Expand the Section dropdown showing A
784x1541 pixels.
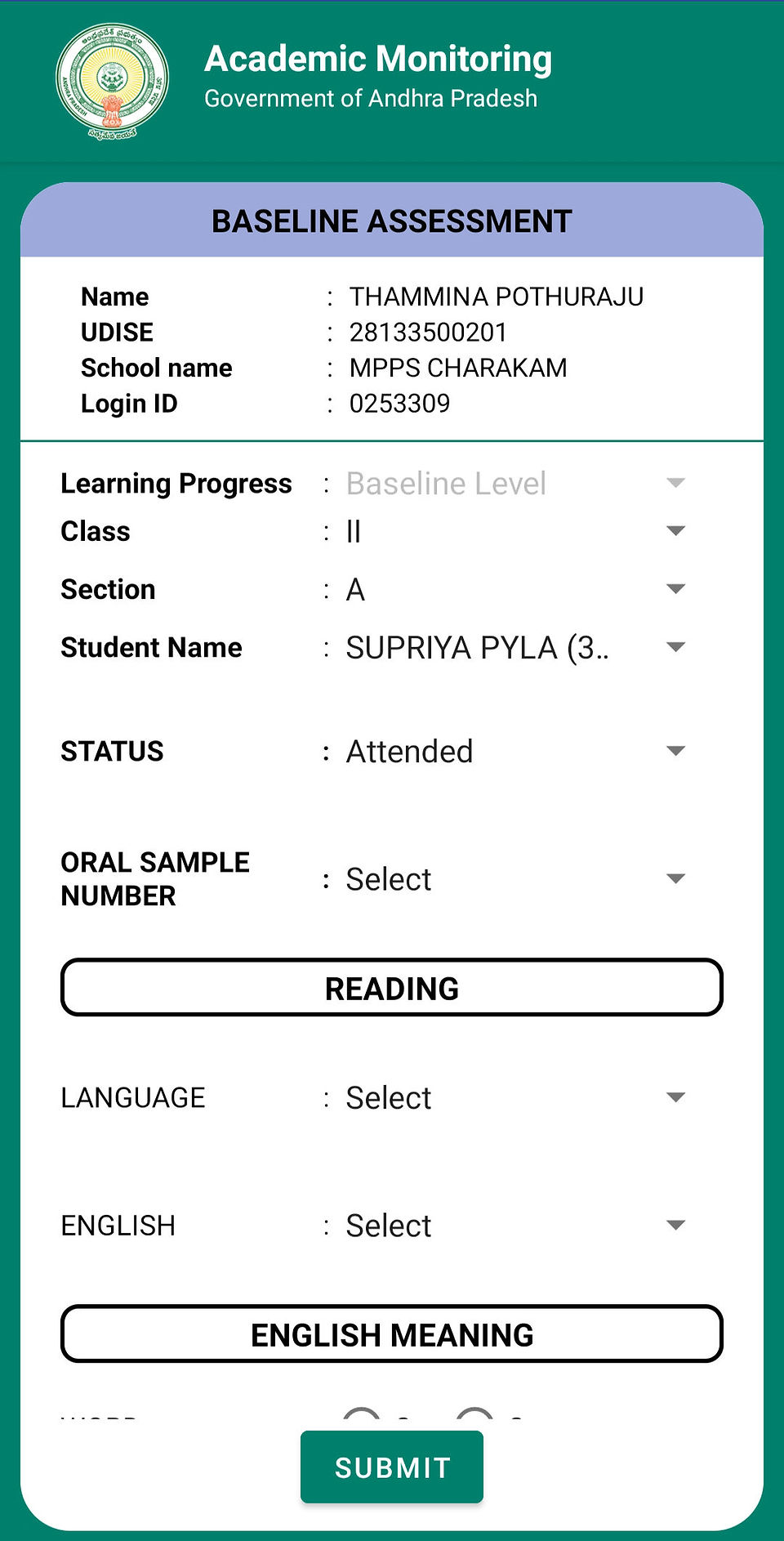(515, 589)
